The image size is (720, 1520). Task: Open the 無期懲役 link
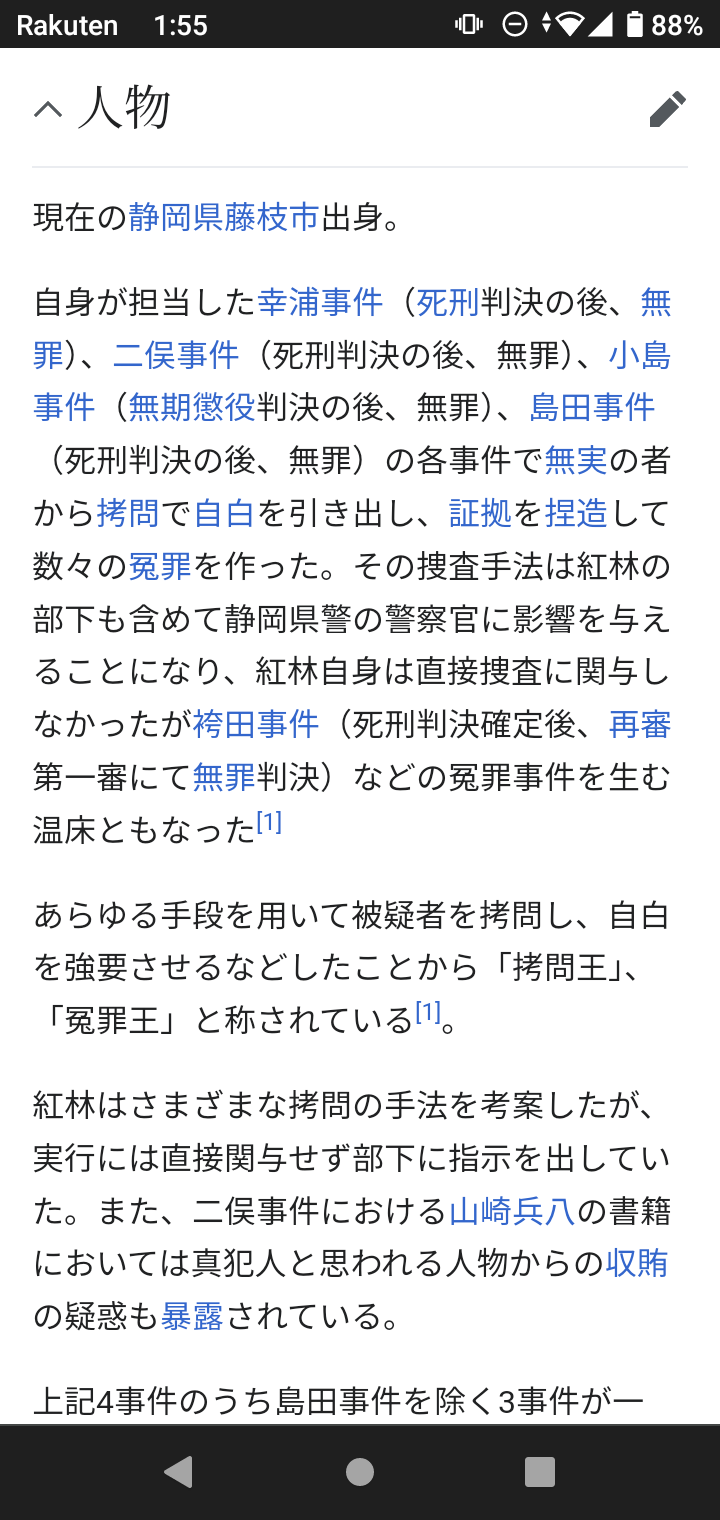click(192, 407)
